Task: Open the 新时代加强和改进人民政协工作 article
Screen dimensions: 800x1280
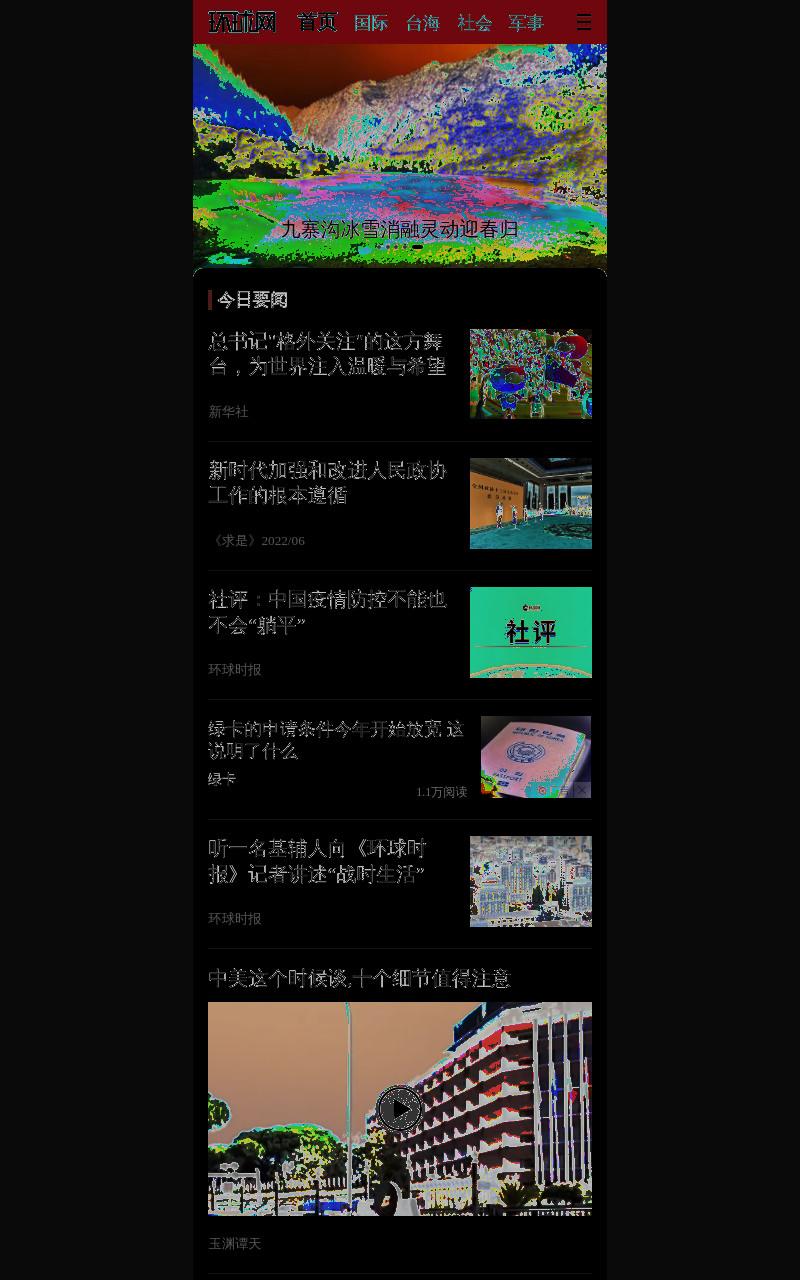Action: tap(327, 483)
